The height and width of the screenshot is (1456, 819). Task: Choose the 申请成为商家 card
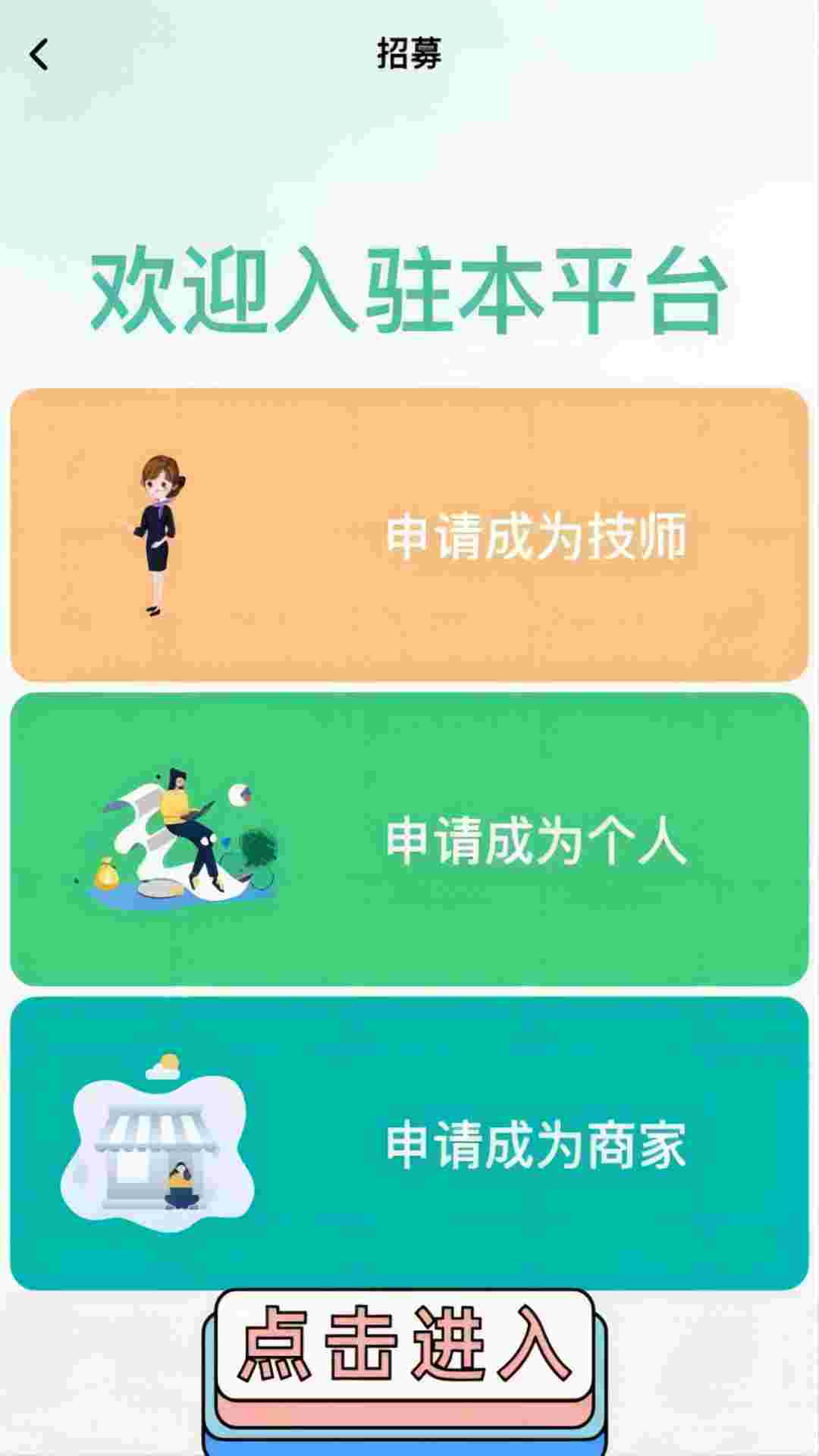[x=409, y=1143]
